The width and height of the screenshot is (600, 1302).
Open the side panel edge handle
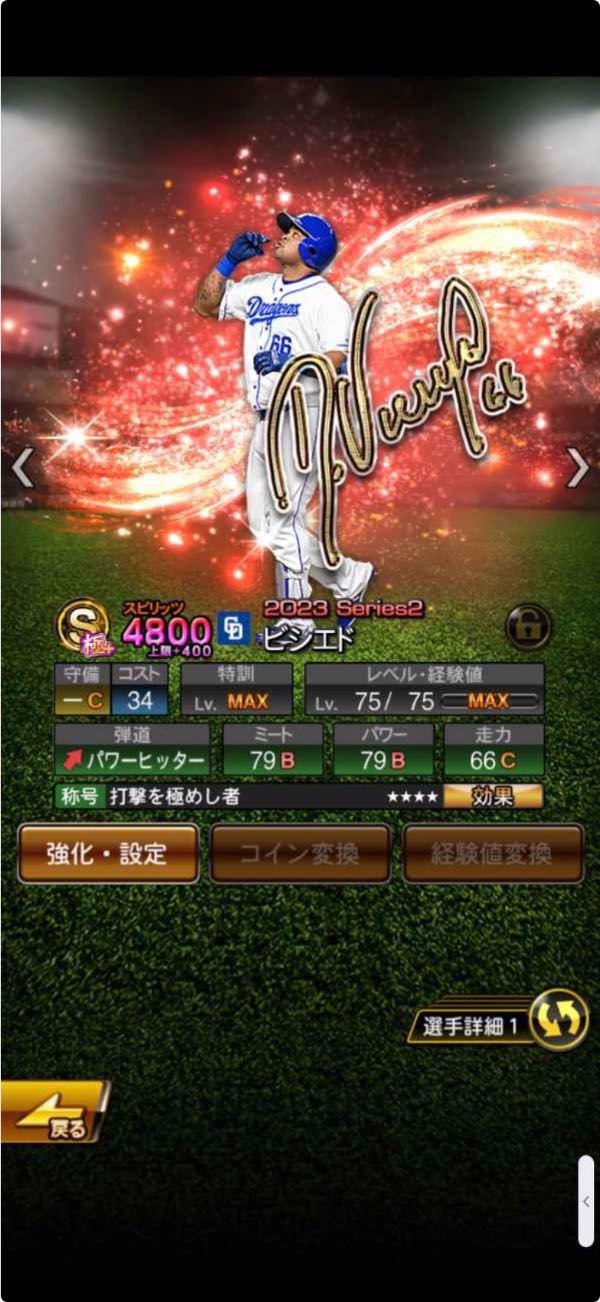point(586,1201)
